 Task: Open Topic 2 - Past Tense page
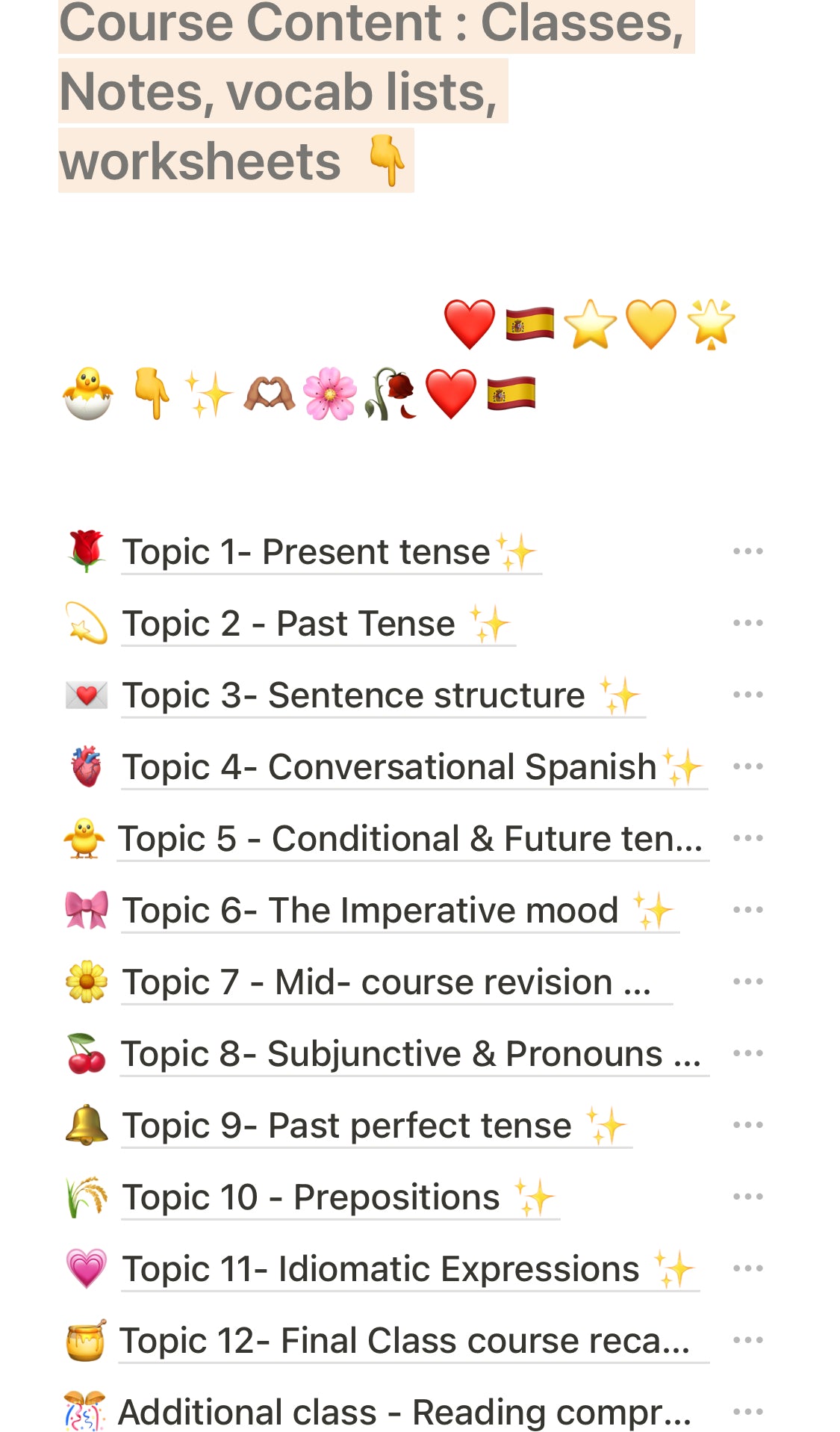coord(289,624)
